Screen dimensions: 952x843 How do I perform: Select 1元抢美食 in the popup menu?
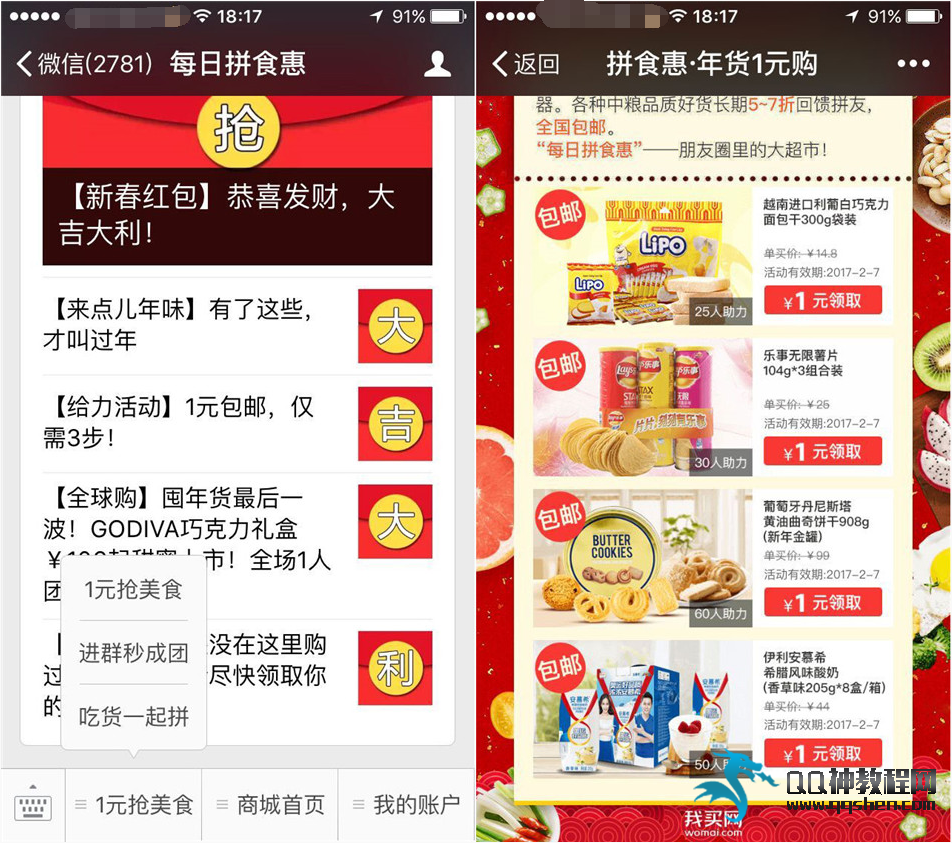coord(133,590)
